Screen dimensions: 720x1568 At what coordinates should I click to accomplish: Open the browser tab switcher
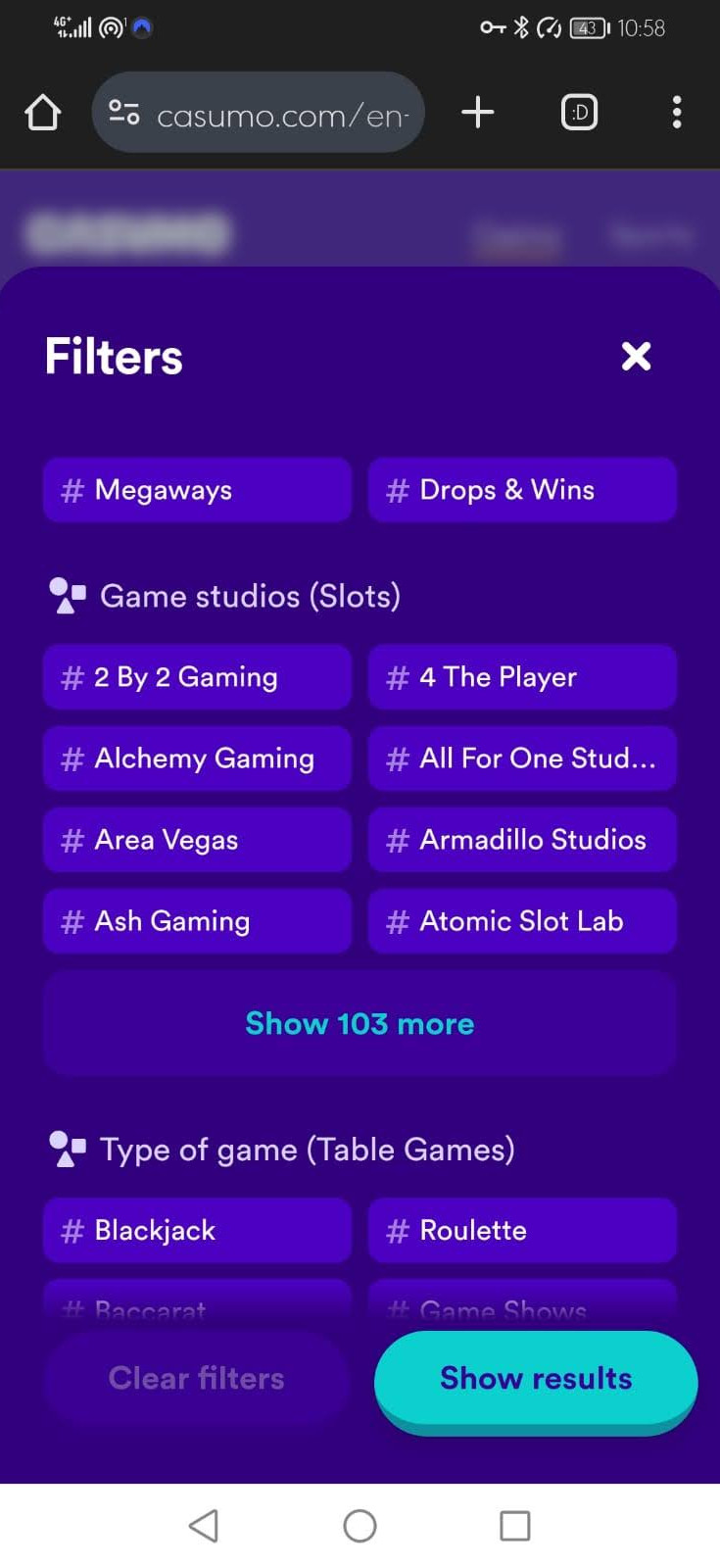[579, 113]
